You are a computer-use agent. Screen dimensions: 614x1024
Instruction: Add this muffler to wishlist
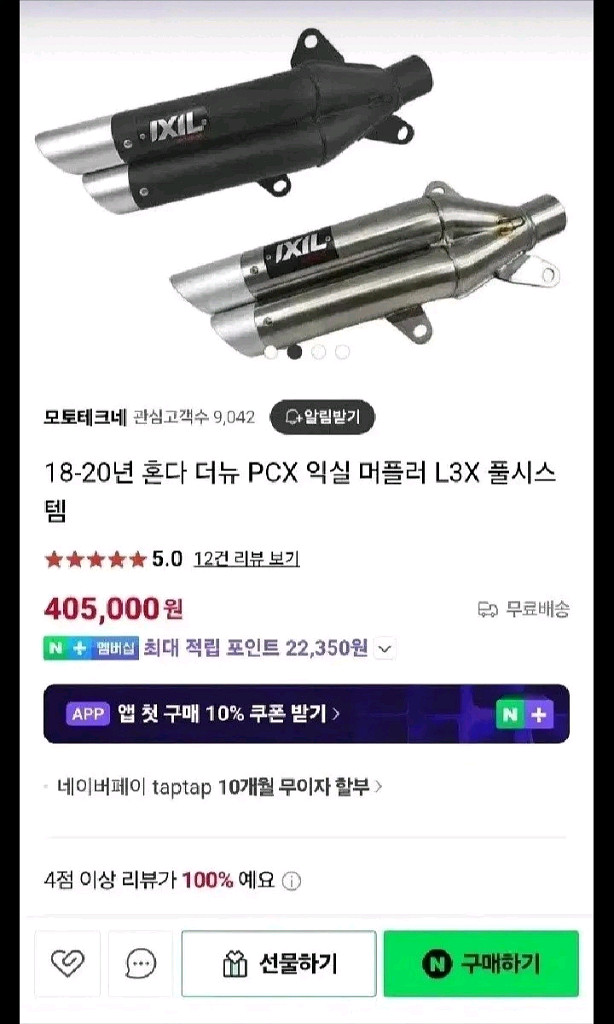coord(68,963)
